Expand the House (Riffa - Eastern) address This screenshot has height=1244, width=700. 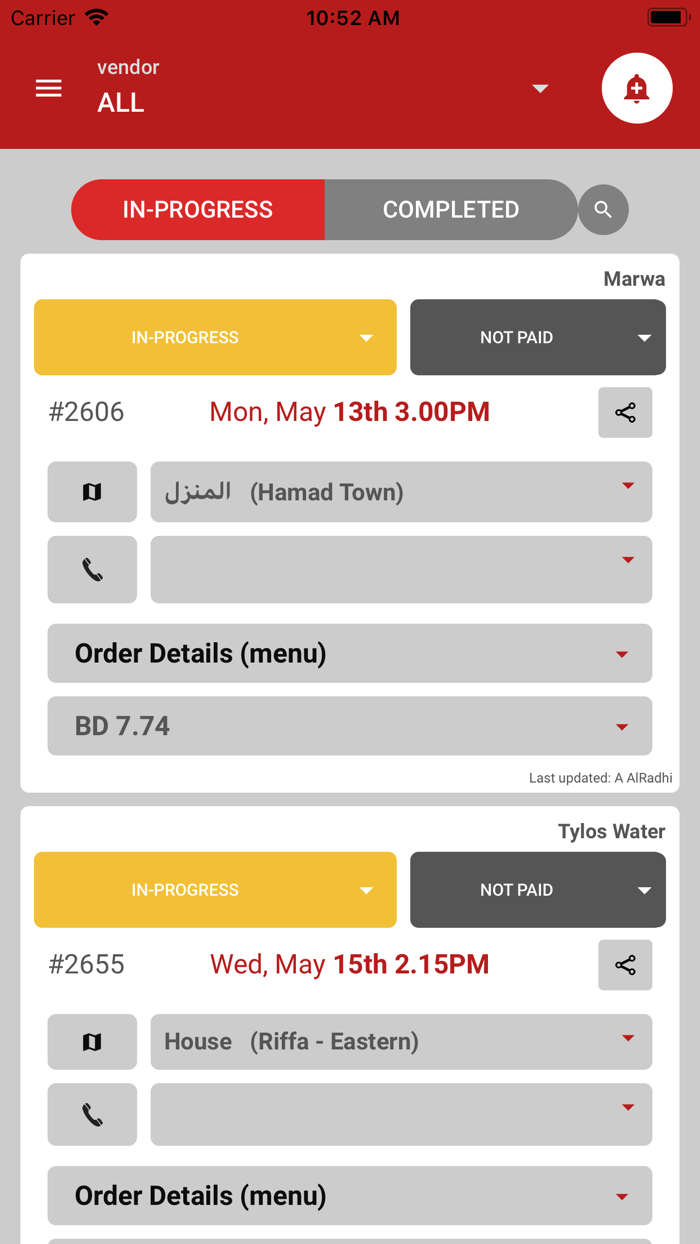coord(401,1042)
